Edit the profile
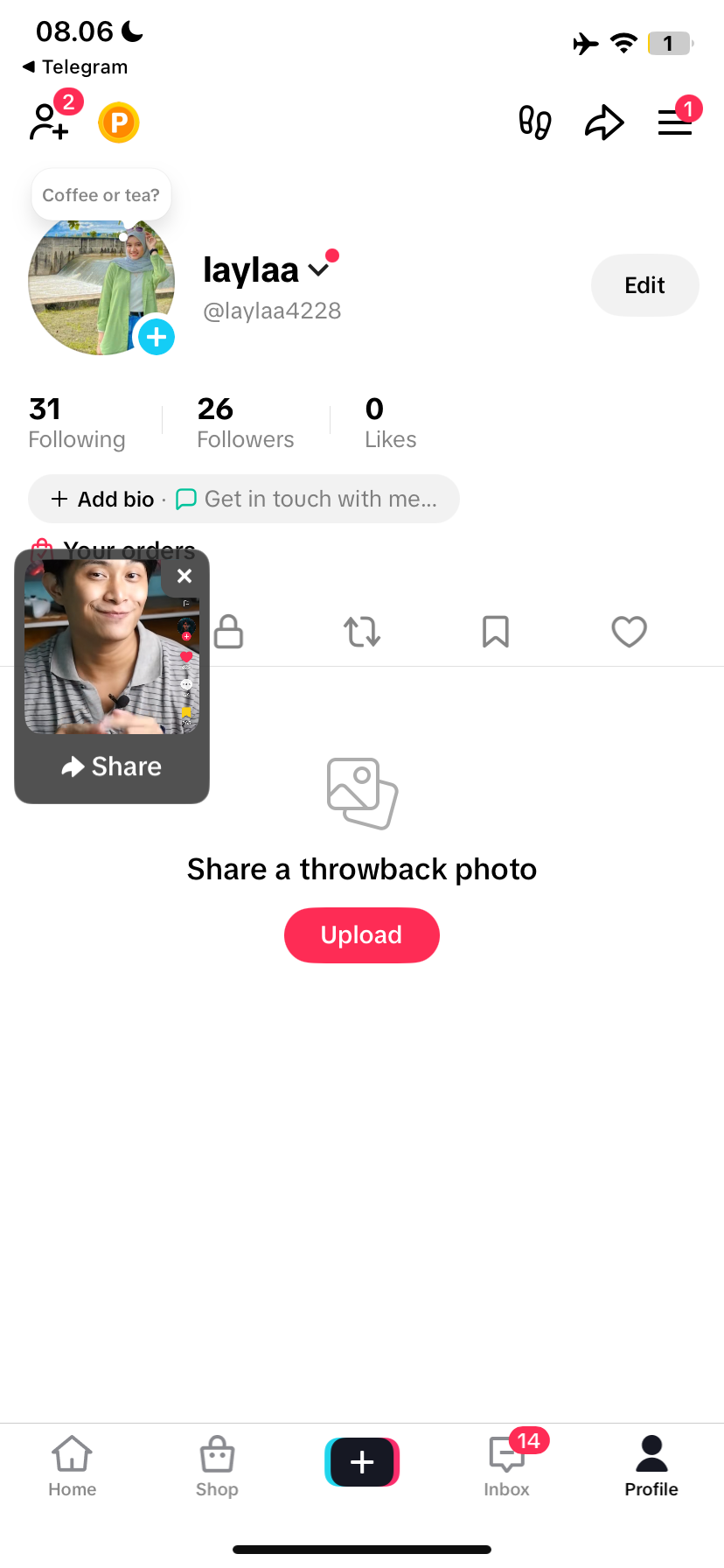The width and height of the screenshot is (724, 1568). 644,285
